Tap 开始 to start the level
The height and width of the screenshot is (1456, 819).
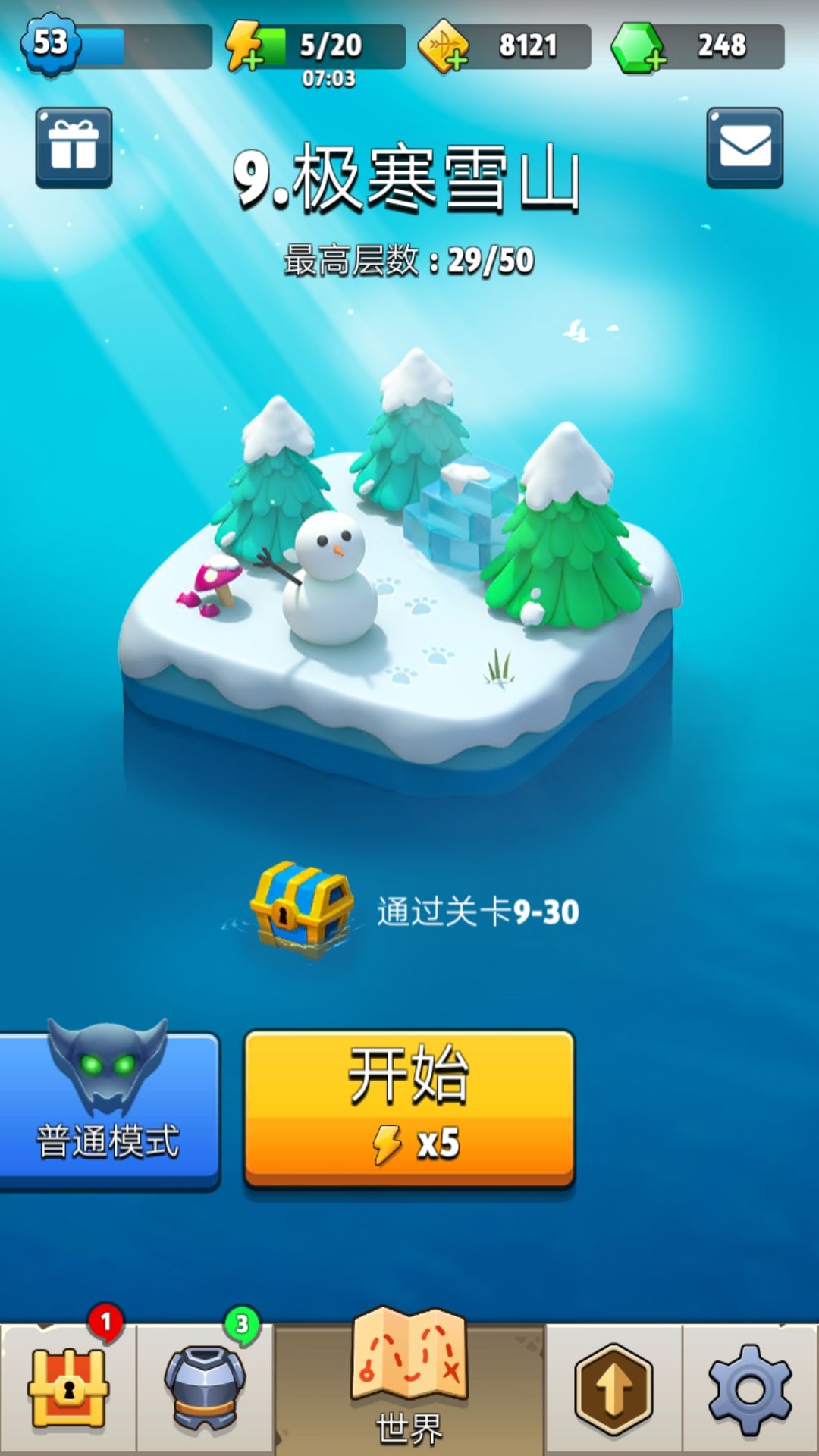click(x=409, y=1108)
